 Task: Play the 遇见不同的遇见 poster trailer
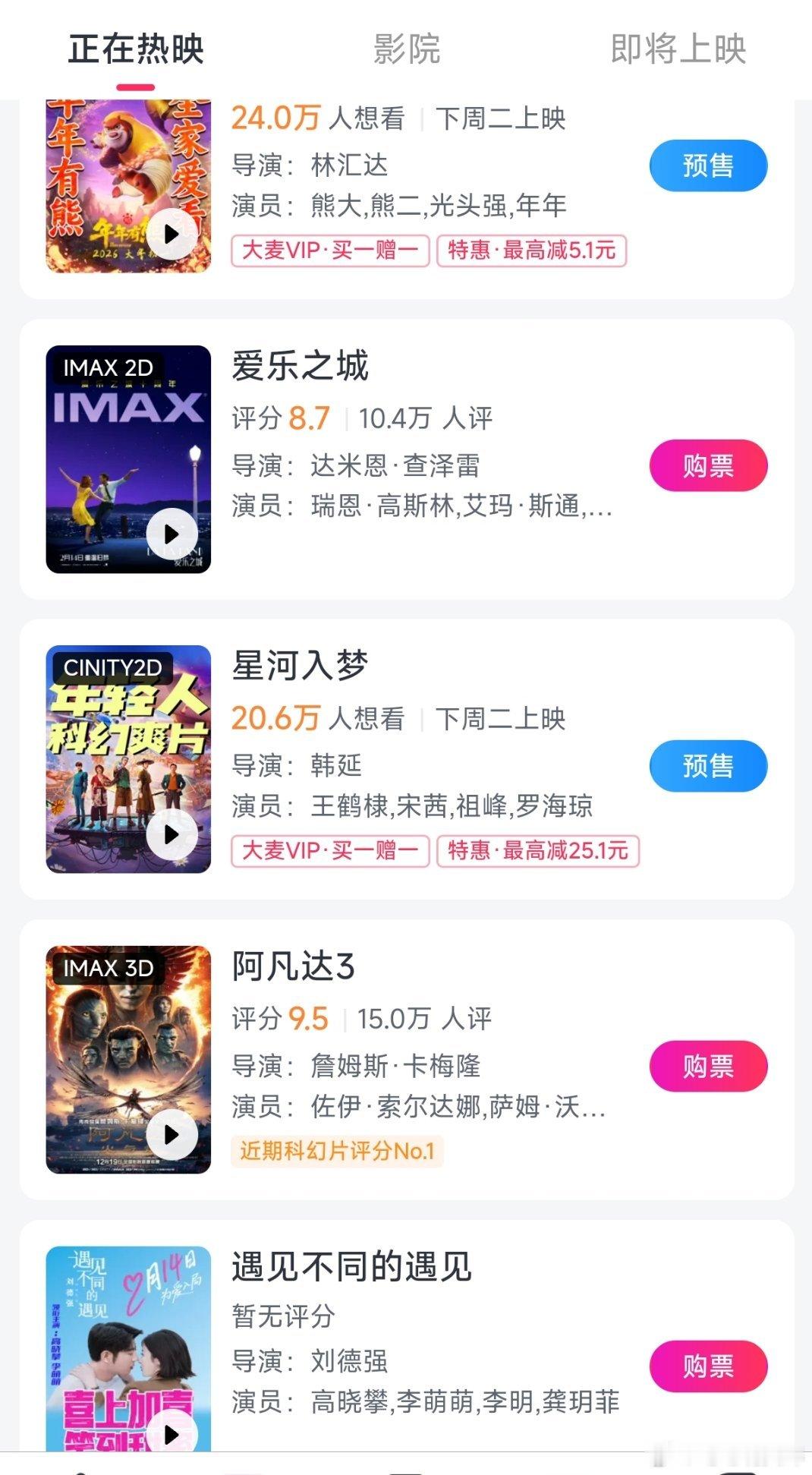point(172,1434)
